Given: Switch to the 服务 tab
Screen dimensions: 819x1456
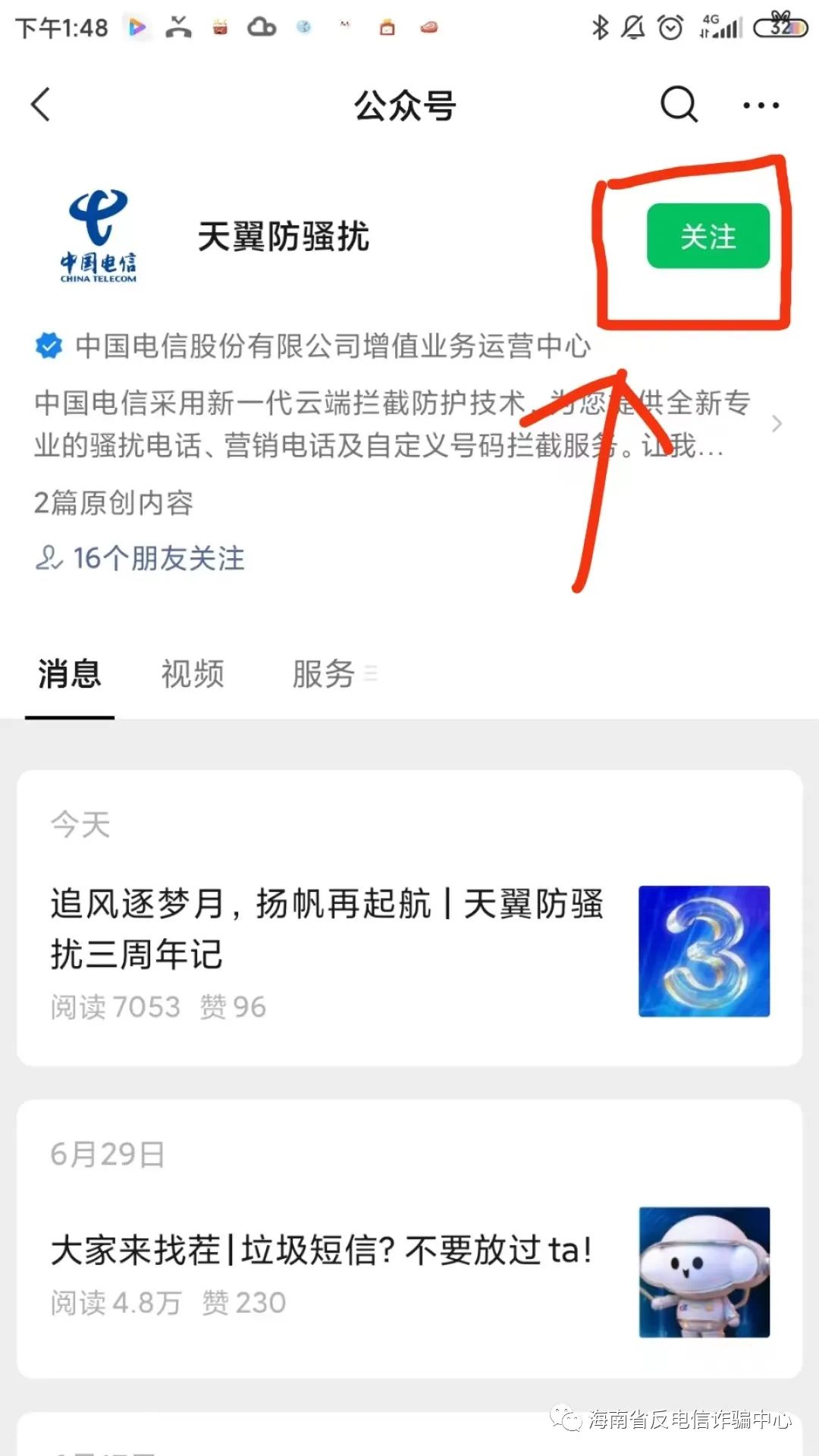Looking at the screenshot, I should 322,673.
